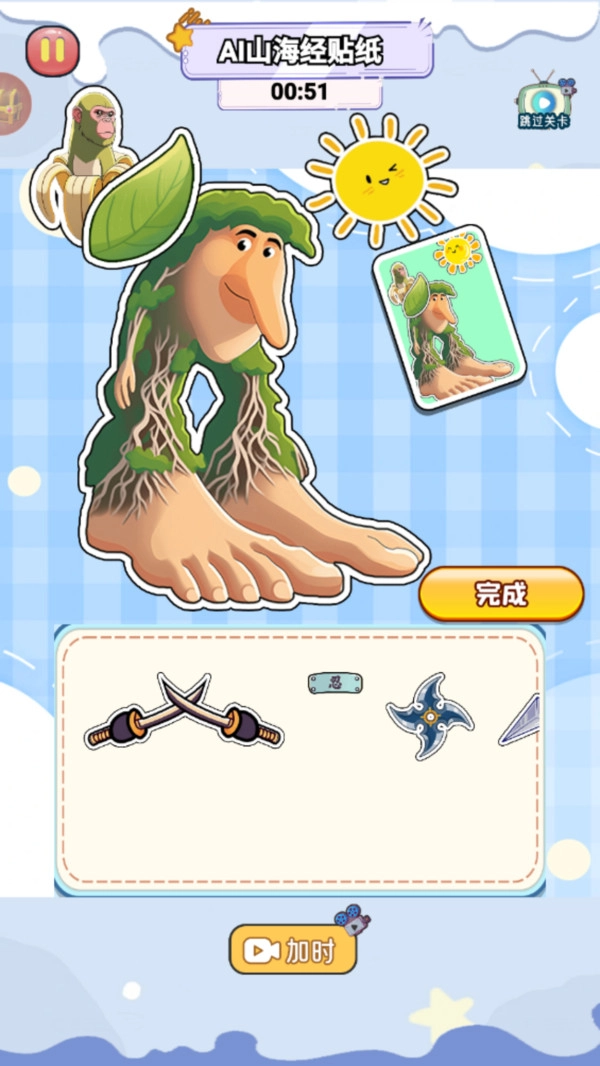Pause the game
Viewport: 600px width, 1066px height.
(53, 50)
